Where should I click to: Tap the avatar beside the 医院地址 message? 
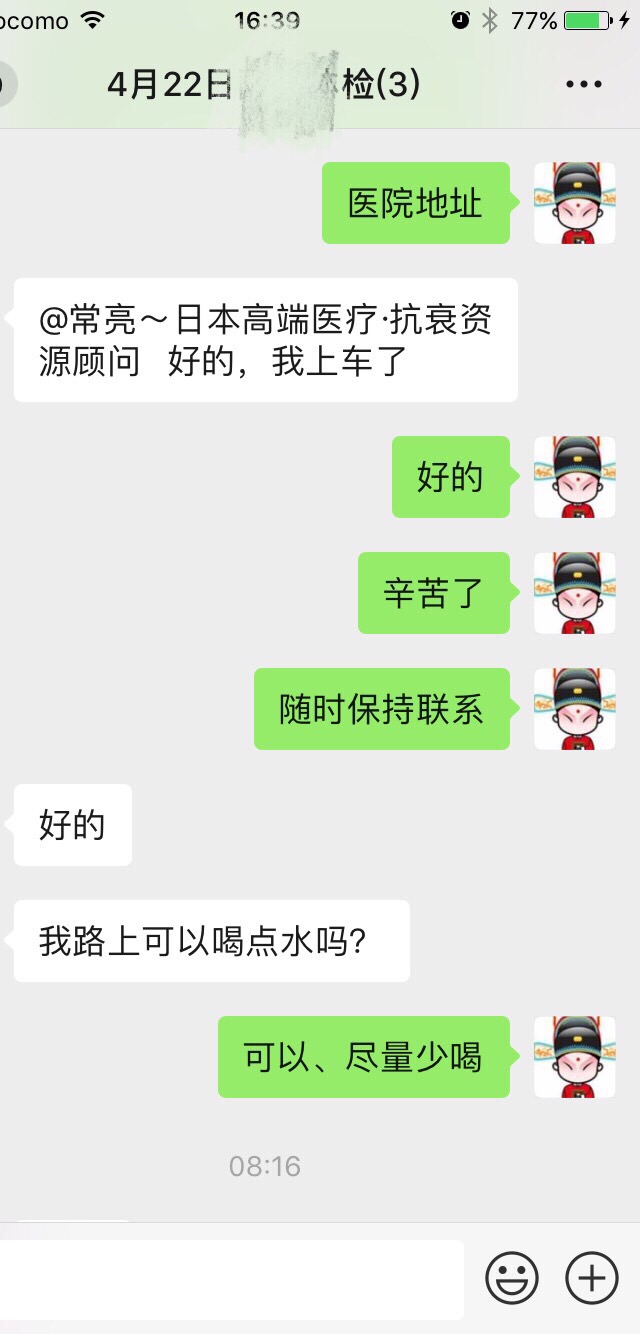pyautogui.click(x=574, y=203)
